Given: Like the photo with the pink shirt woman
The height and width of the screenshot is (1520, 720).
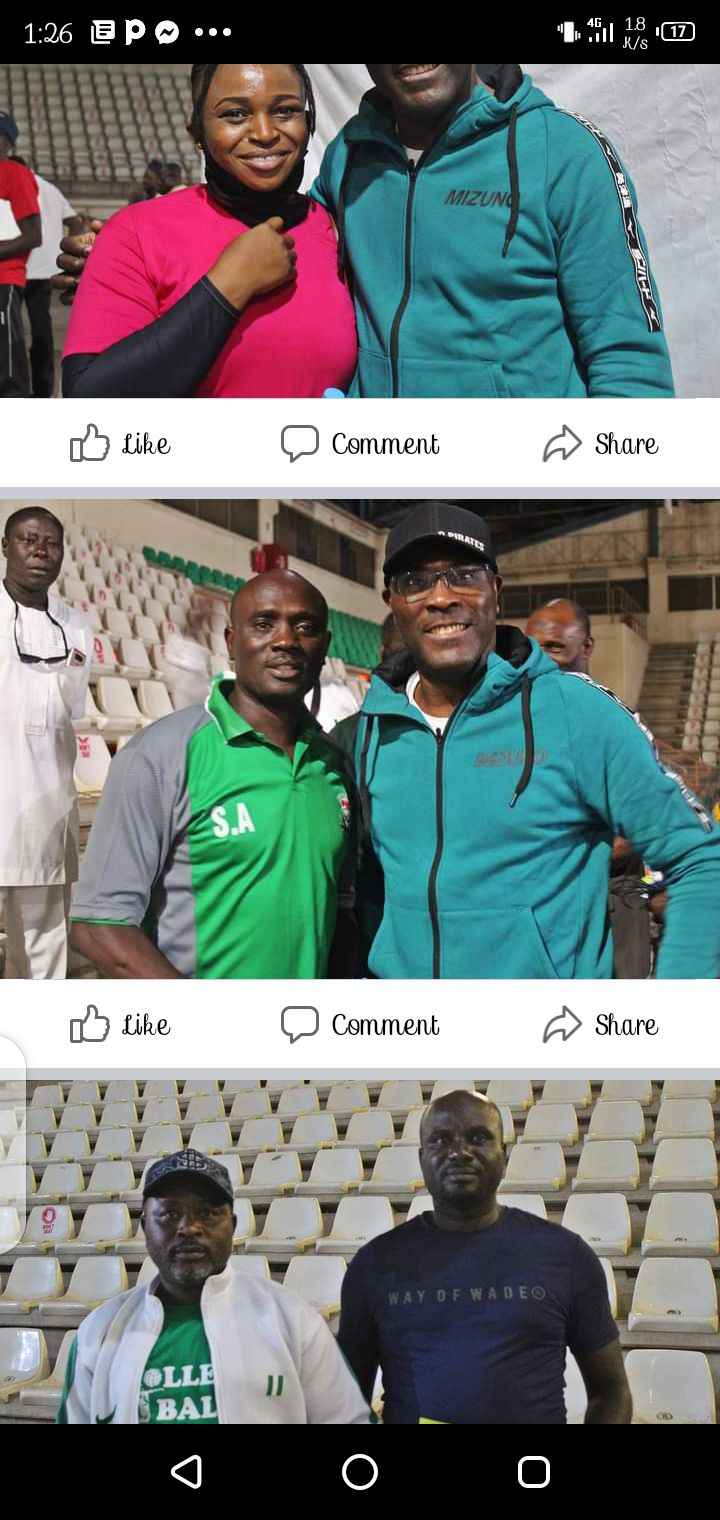Looking at the screenshot, I should coord(120,443).
